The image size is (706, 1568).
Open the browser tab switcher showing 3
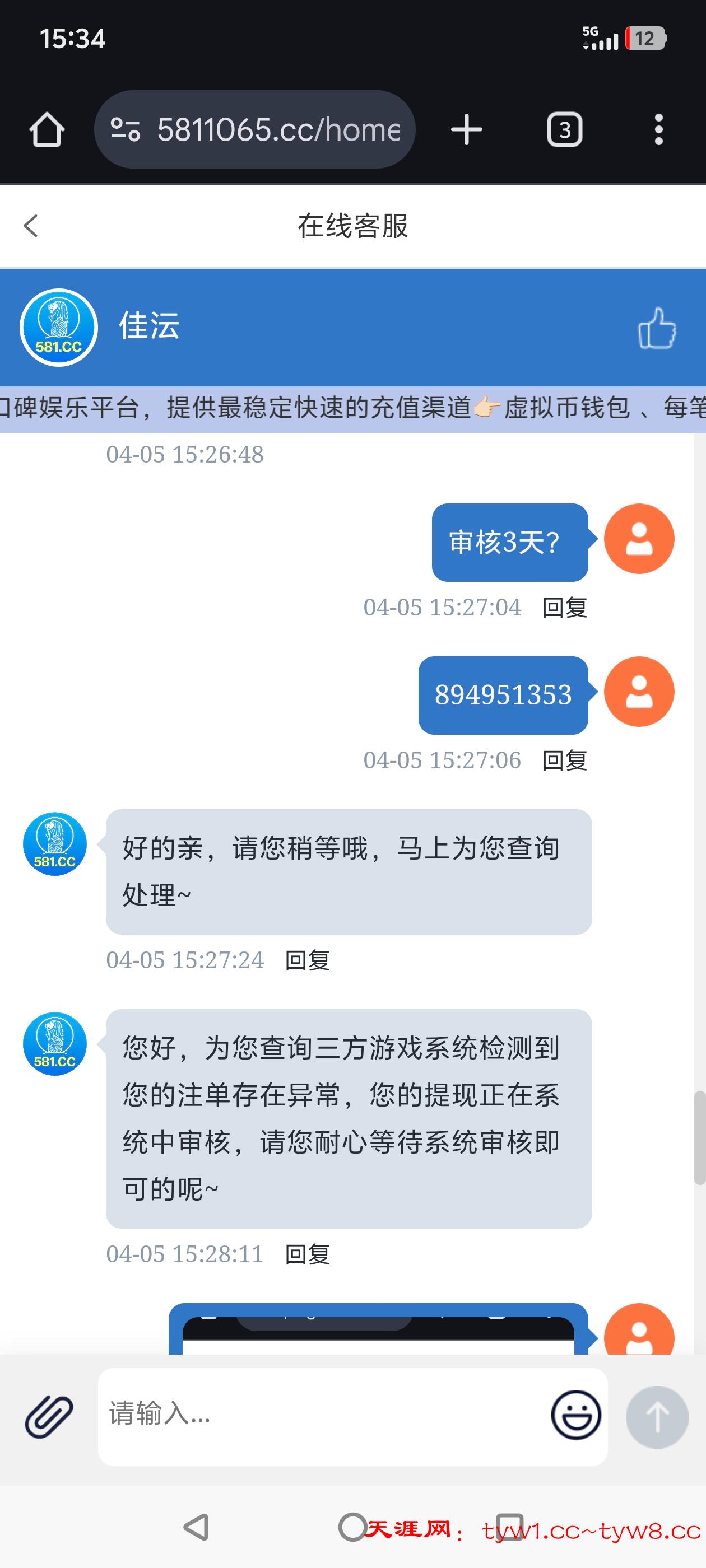tap(565, 130)
